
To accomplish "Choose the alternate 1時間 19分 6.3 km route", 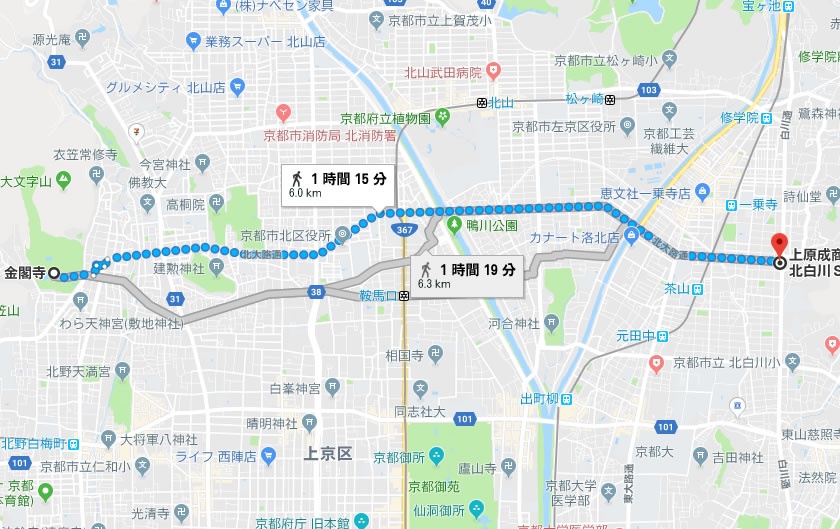I will 468,276.
